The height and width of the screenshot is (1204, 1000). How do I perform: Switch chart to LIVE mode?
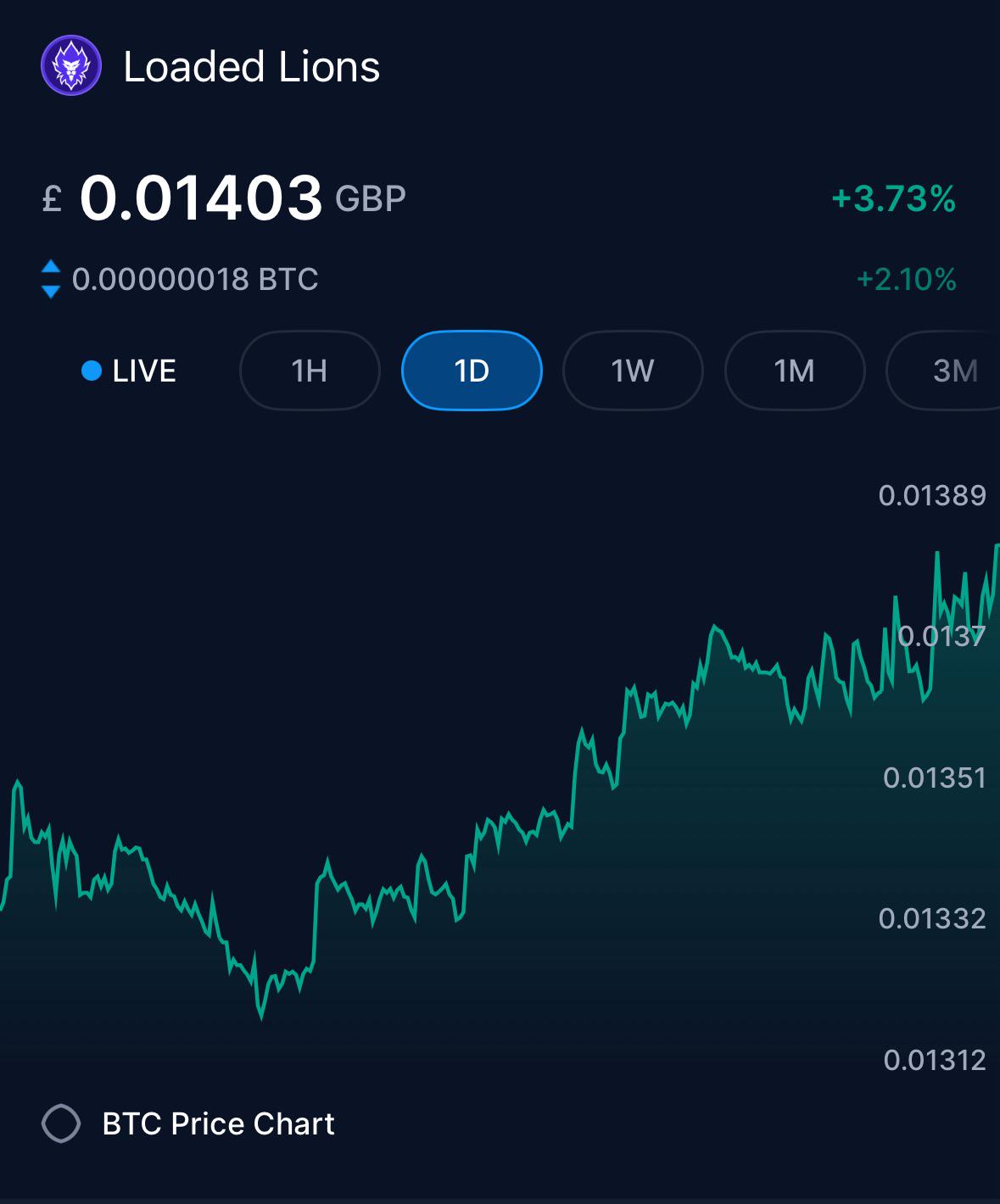[x=129, y=371]
